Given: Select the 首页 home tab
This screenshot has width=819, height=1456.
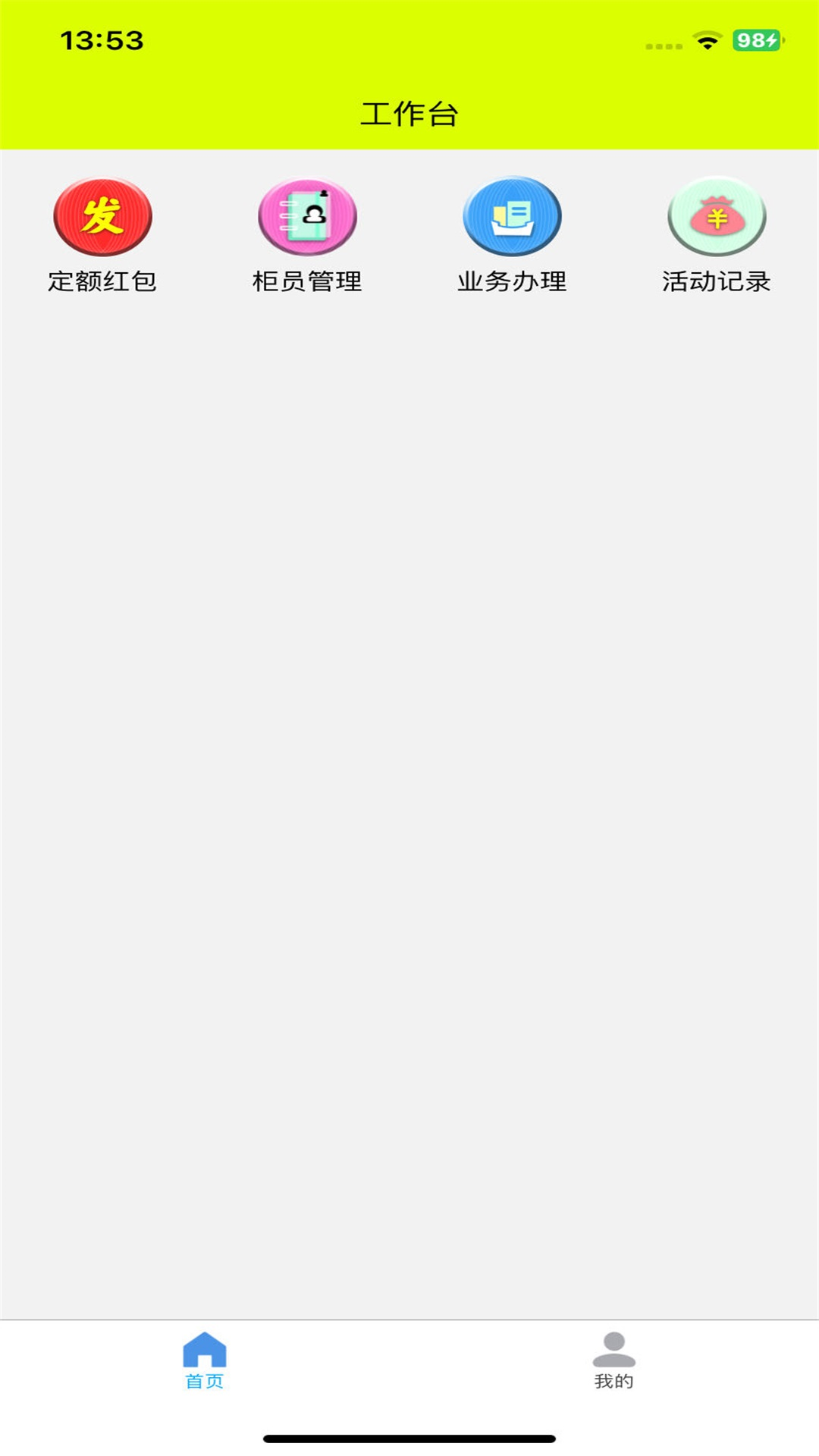Looking at the screenshot, I should tap(205, 1360).
